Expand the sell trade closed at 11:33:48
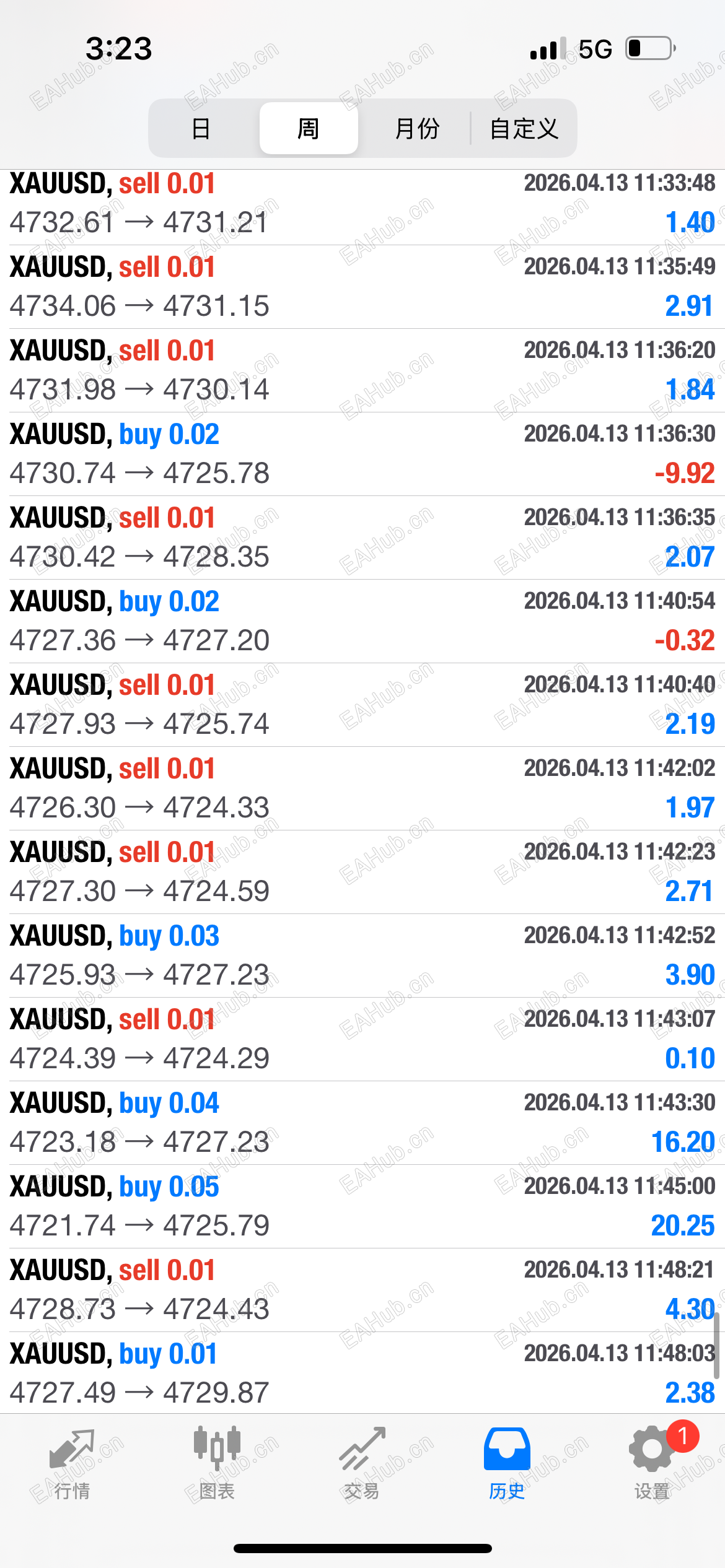Image resolution: width=725 pixels, height=1568 pixels. click(x=362, y=203)
